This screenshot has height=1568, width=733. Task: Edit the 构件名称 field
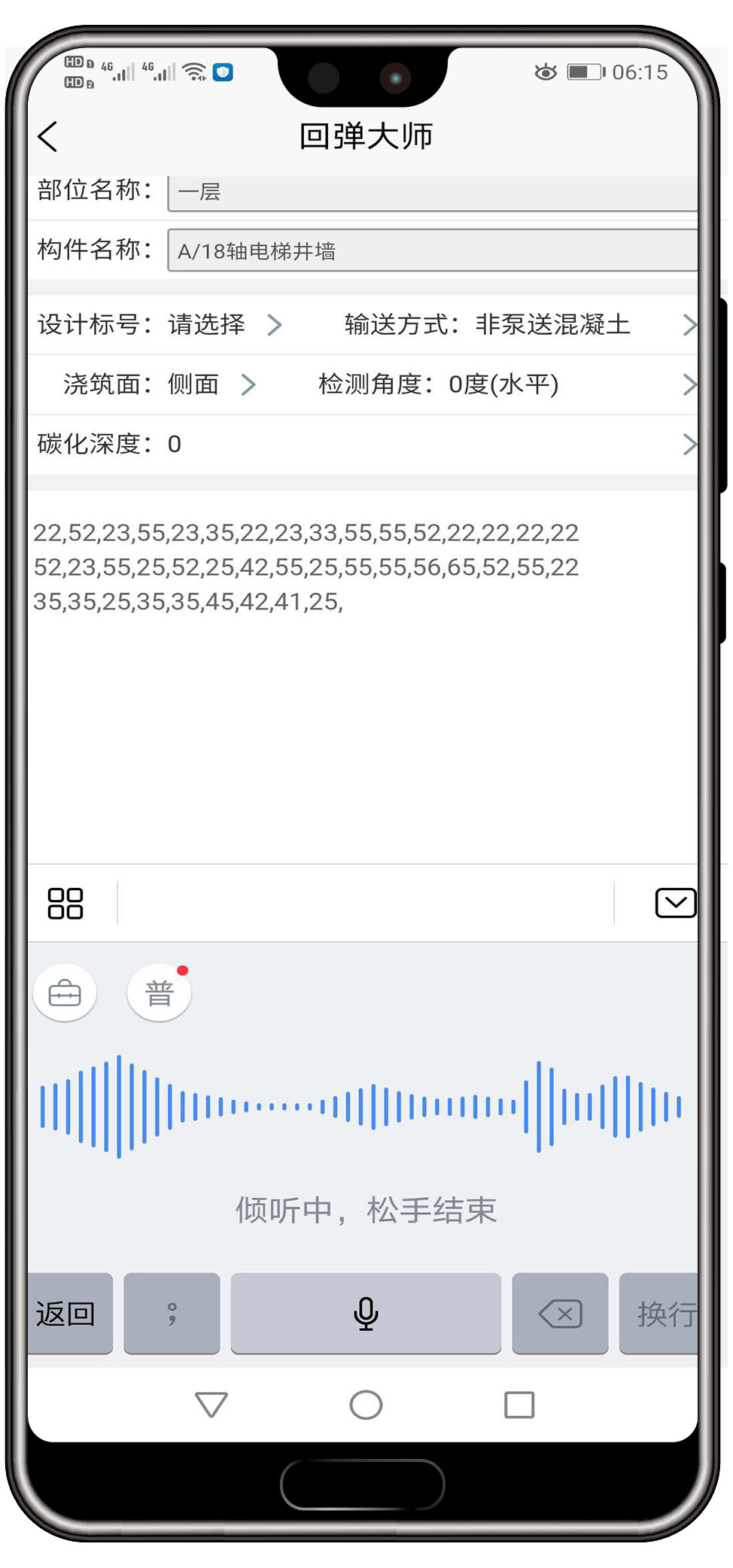coord(431,251)
